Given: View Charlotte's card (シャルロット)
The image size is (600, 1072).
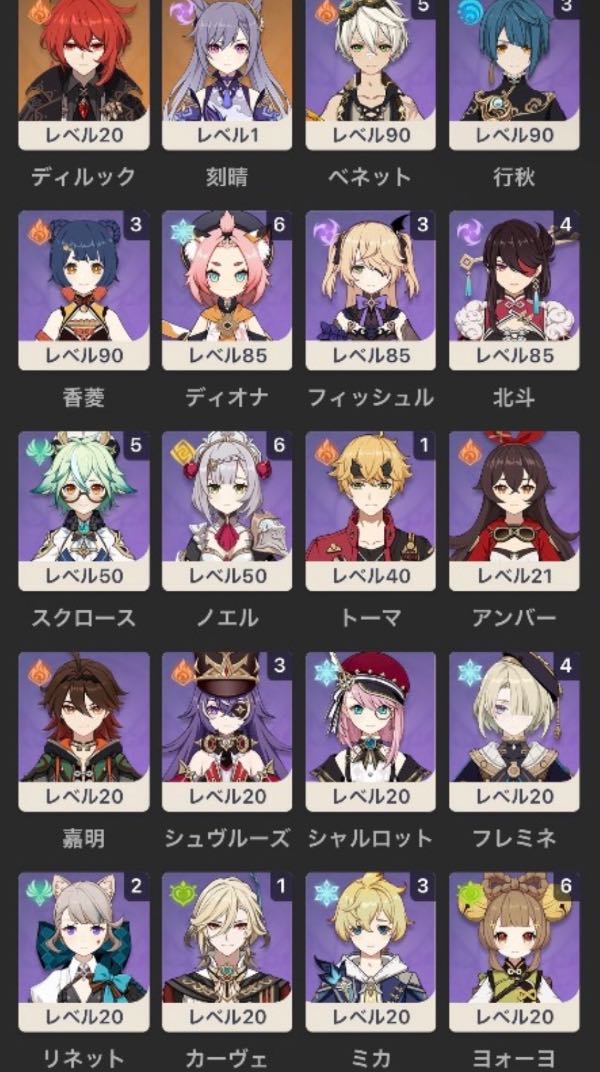Looking at the screenshot, I should 371,730.
